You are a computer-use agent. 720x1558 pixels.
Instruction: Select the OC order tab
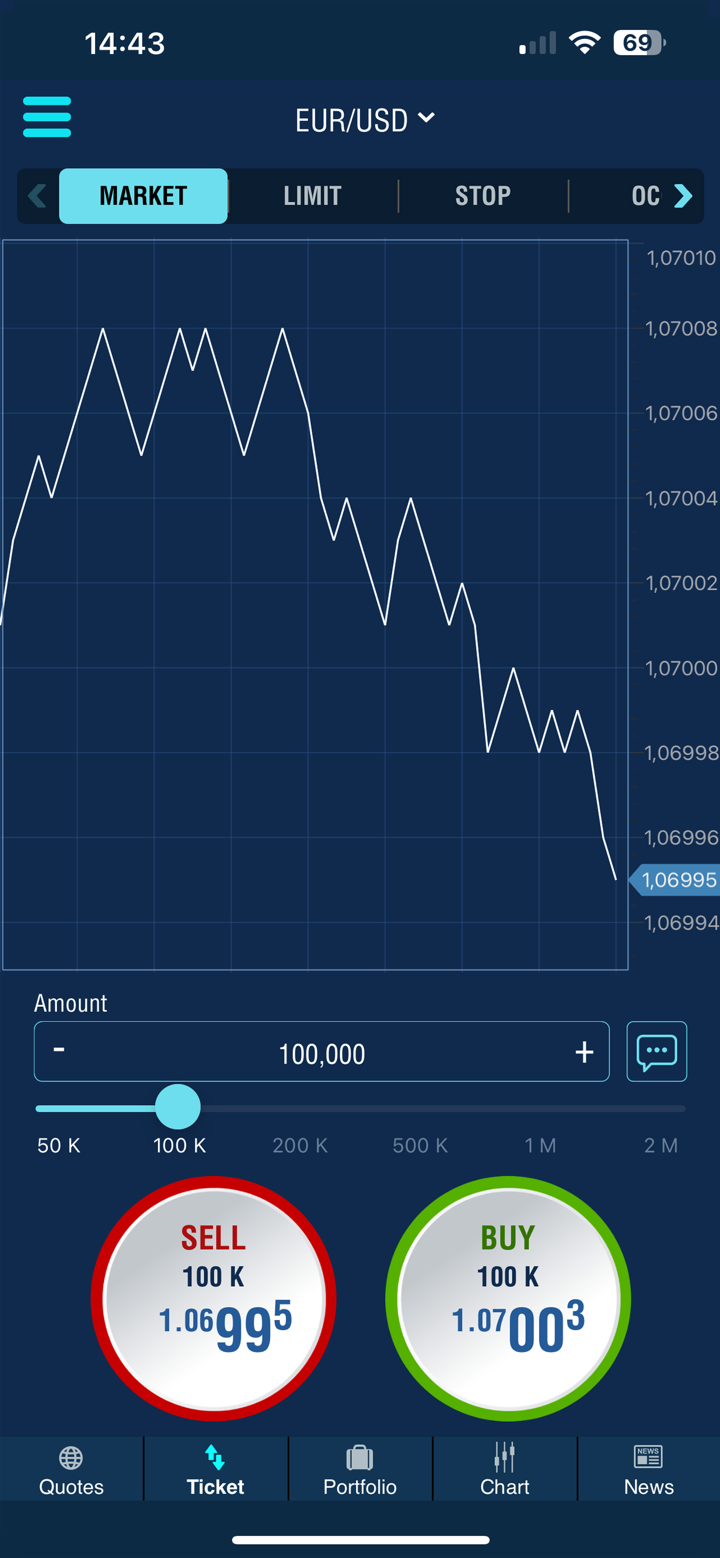[x=645, y=195]
